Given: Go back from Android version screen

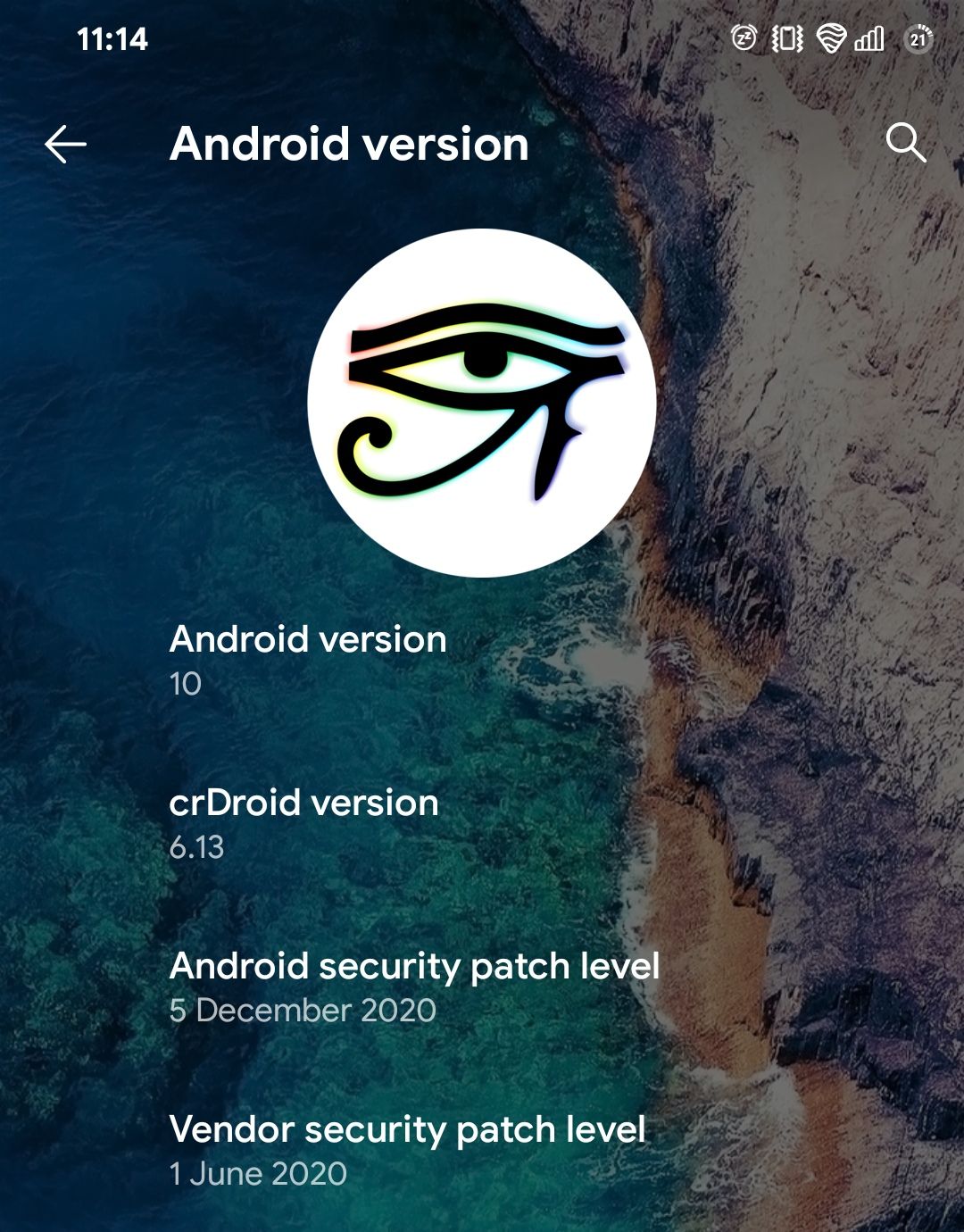Looking at the screenshot, I should (x=65, y=144).
